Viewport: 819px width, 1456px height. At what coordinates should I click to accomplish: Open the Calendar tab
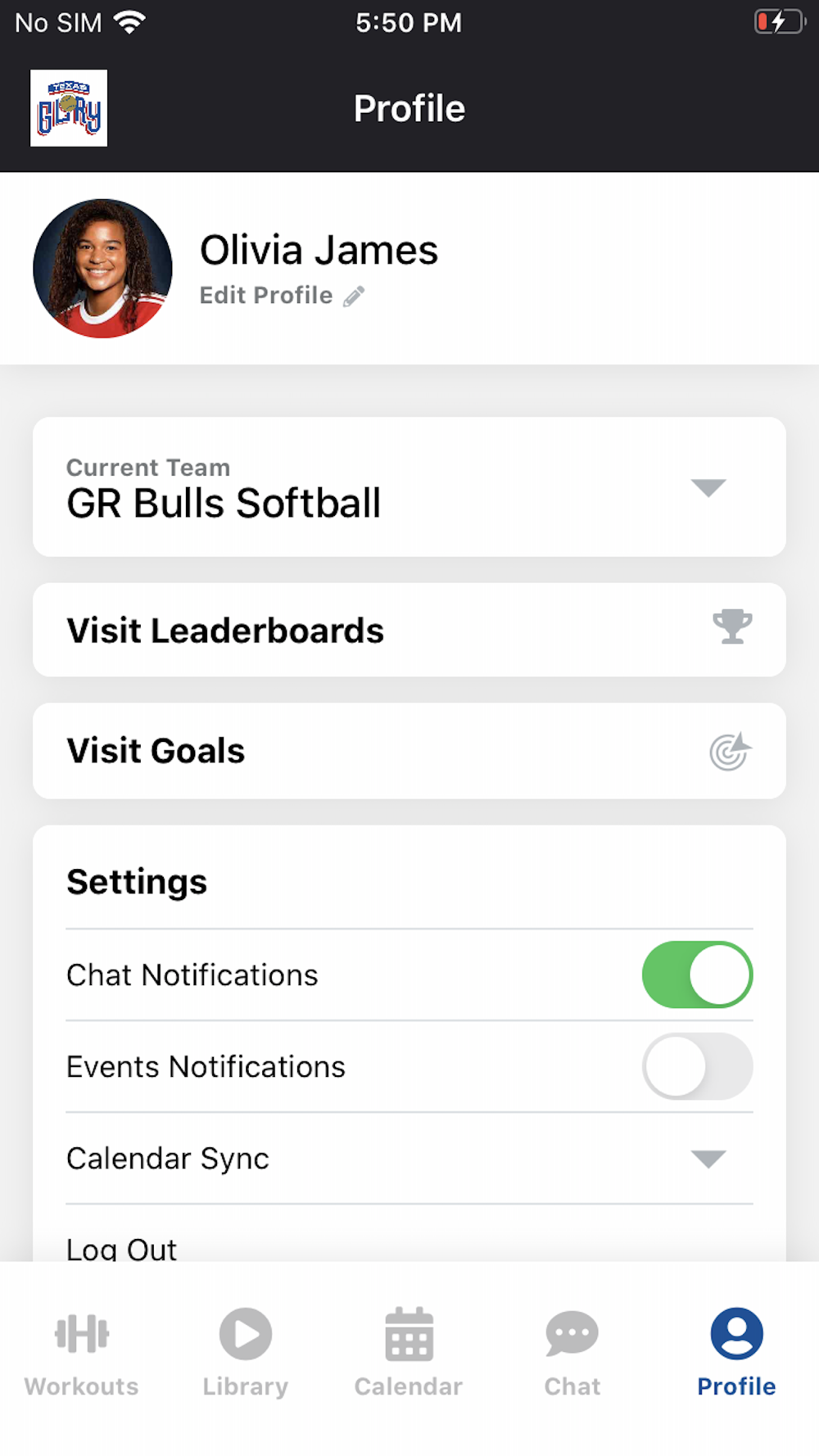(x=409, y=1351)
